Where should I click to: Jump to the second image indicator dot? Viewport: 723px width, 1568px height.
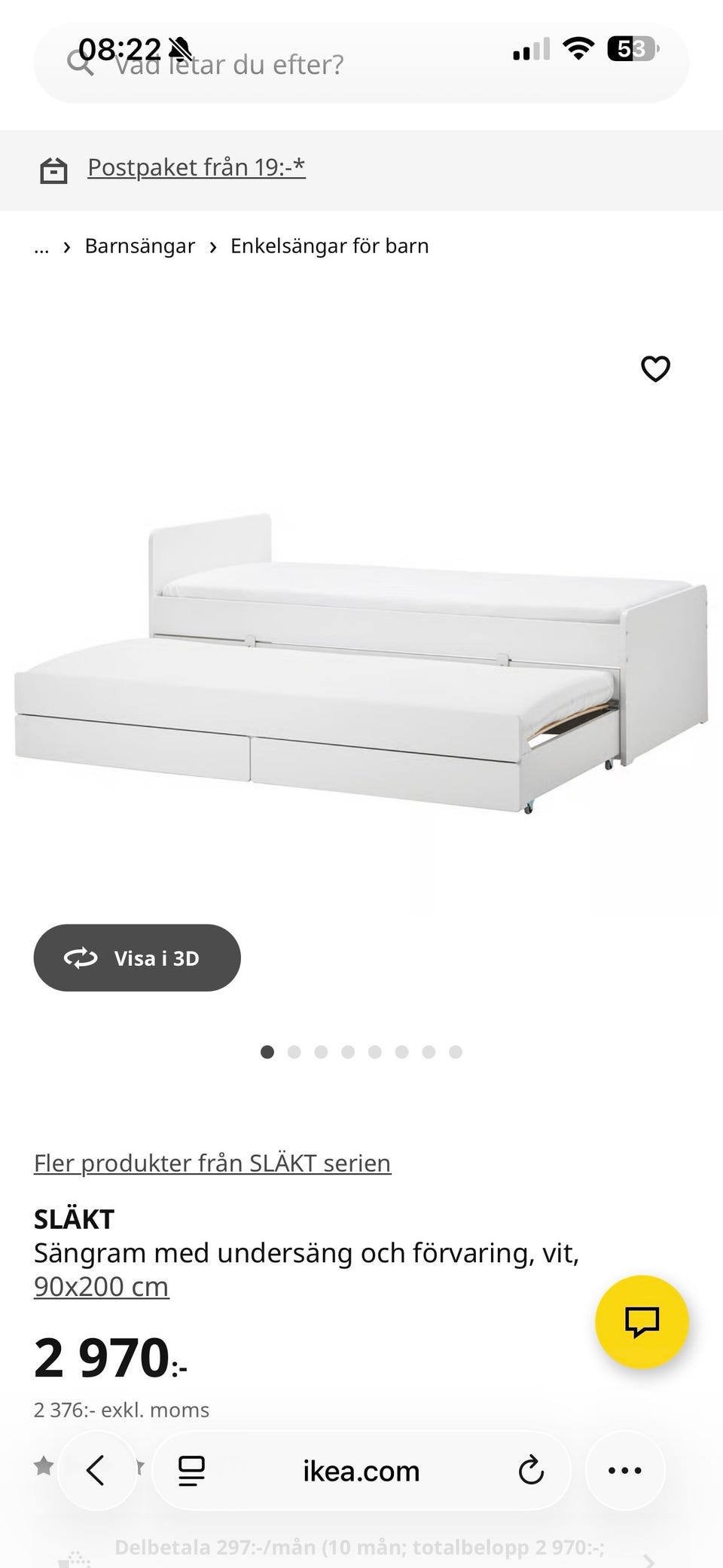tap(294, 1052)
